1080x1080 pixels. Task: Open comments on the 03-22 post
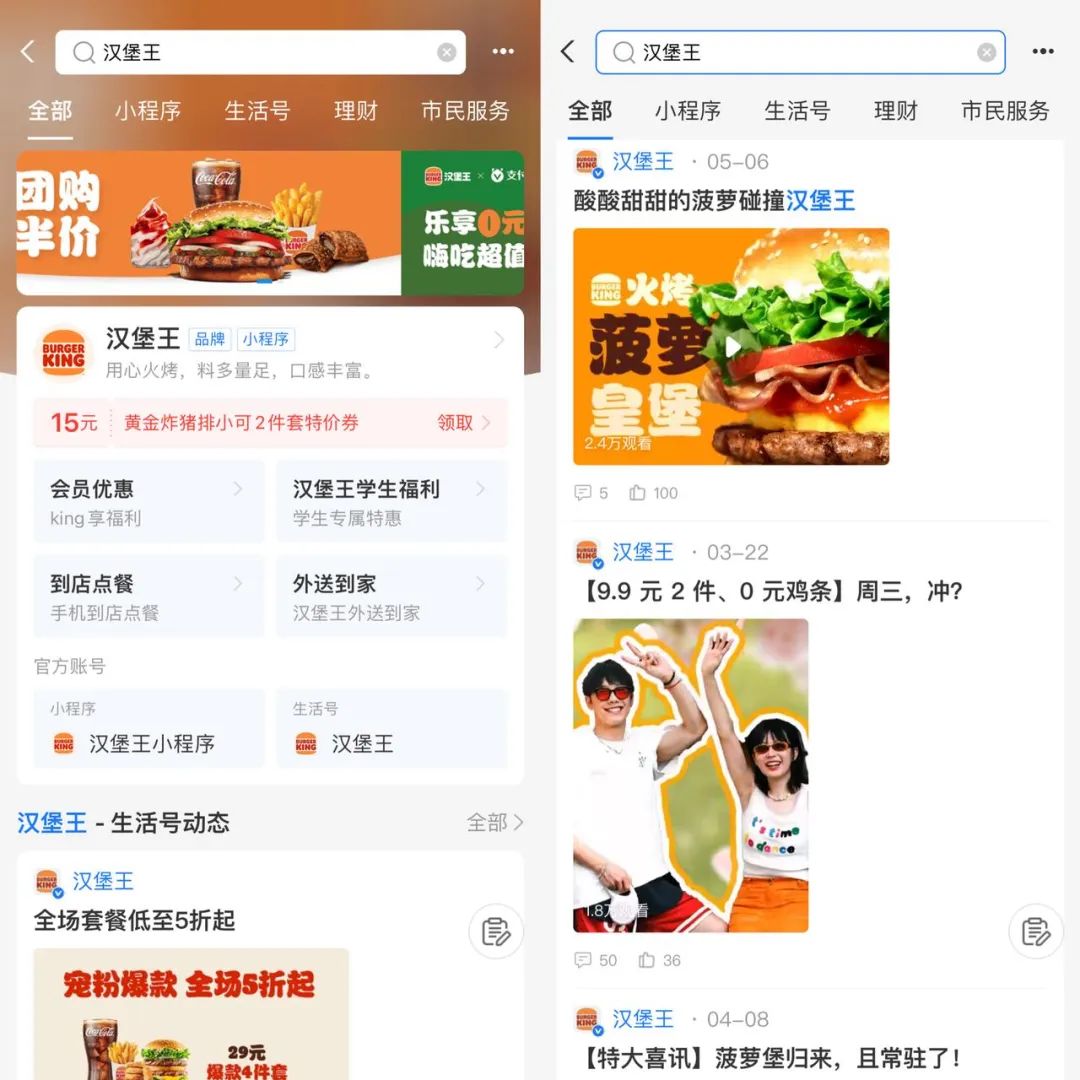(x=596, y=960)
